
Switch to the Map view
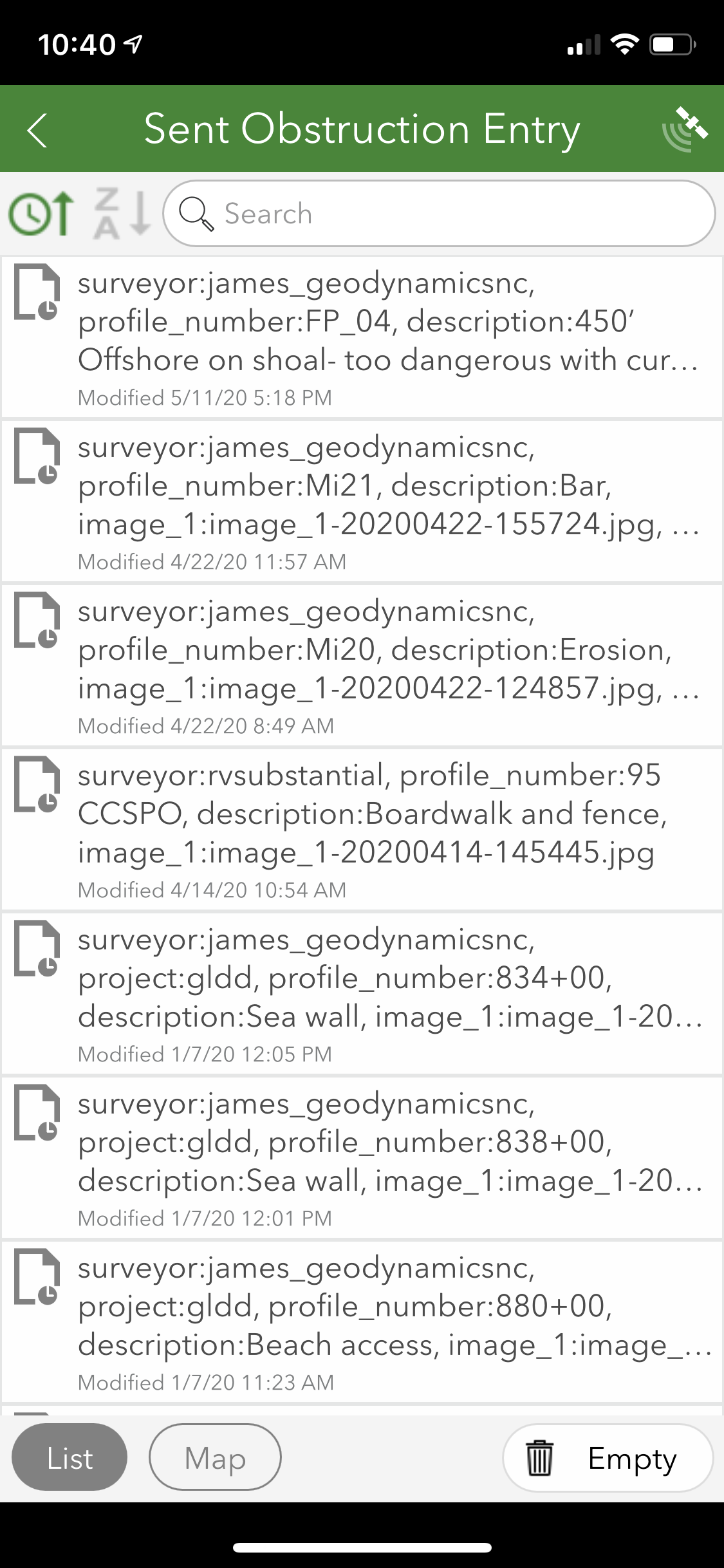click(x=215, y=1458)
